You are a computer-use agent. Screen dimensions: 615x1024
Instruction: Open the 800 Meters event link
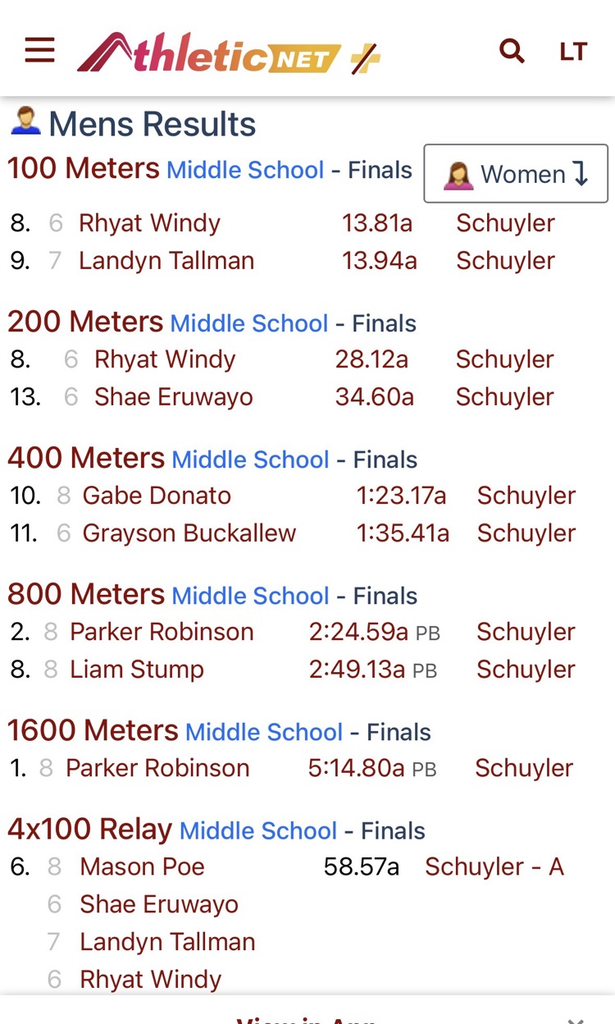point(86,594)
